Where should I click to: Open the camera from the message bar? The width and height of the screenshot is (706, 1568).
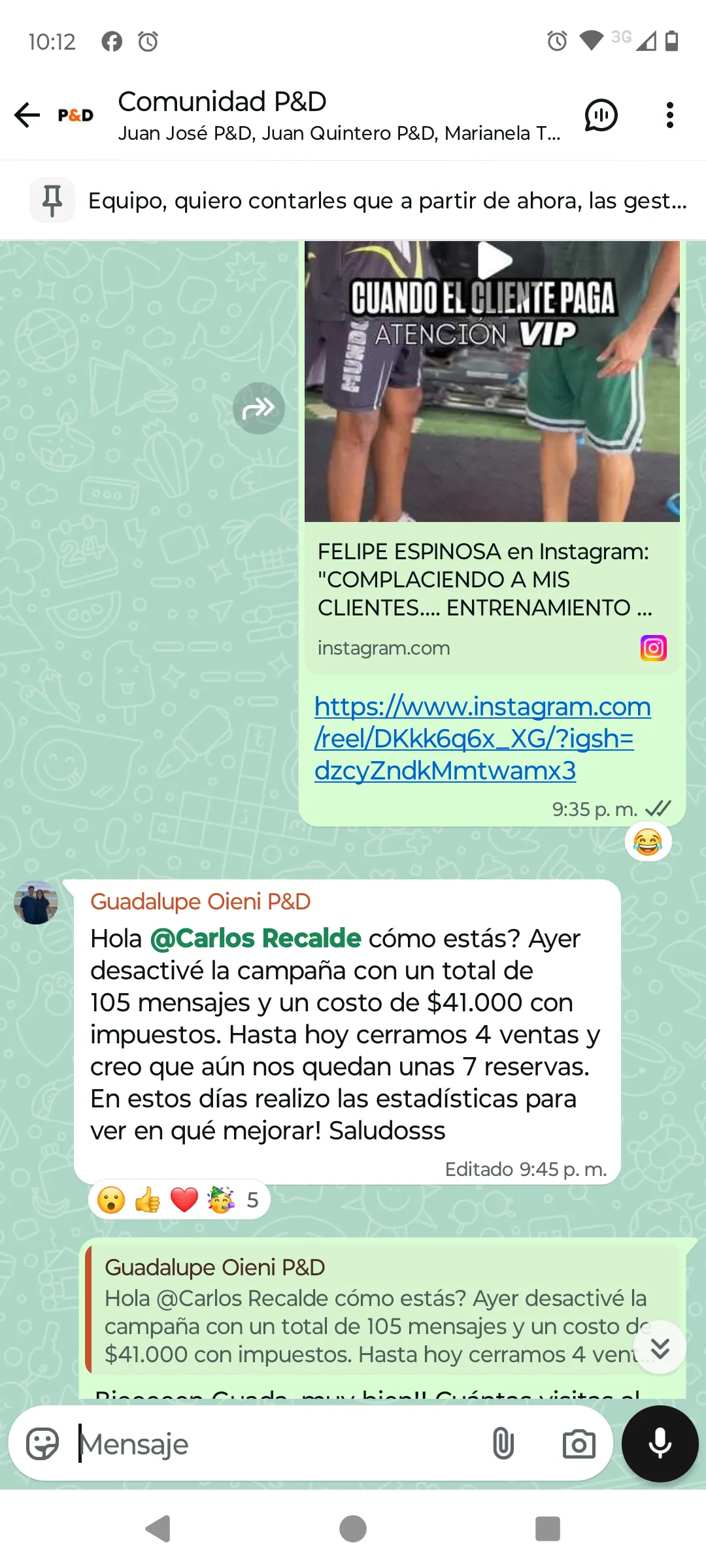click(x=579, y=1443)
